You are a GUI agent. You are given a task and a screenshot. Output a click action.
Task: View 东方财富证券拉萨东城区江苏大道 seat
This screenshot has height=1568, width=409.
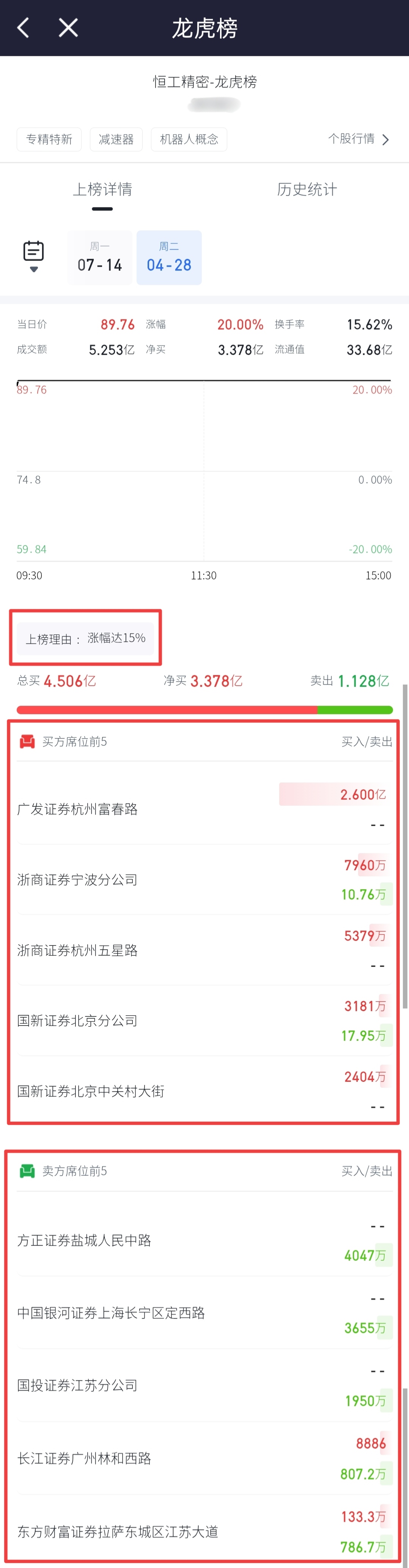click(118, 1532)
